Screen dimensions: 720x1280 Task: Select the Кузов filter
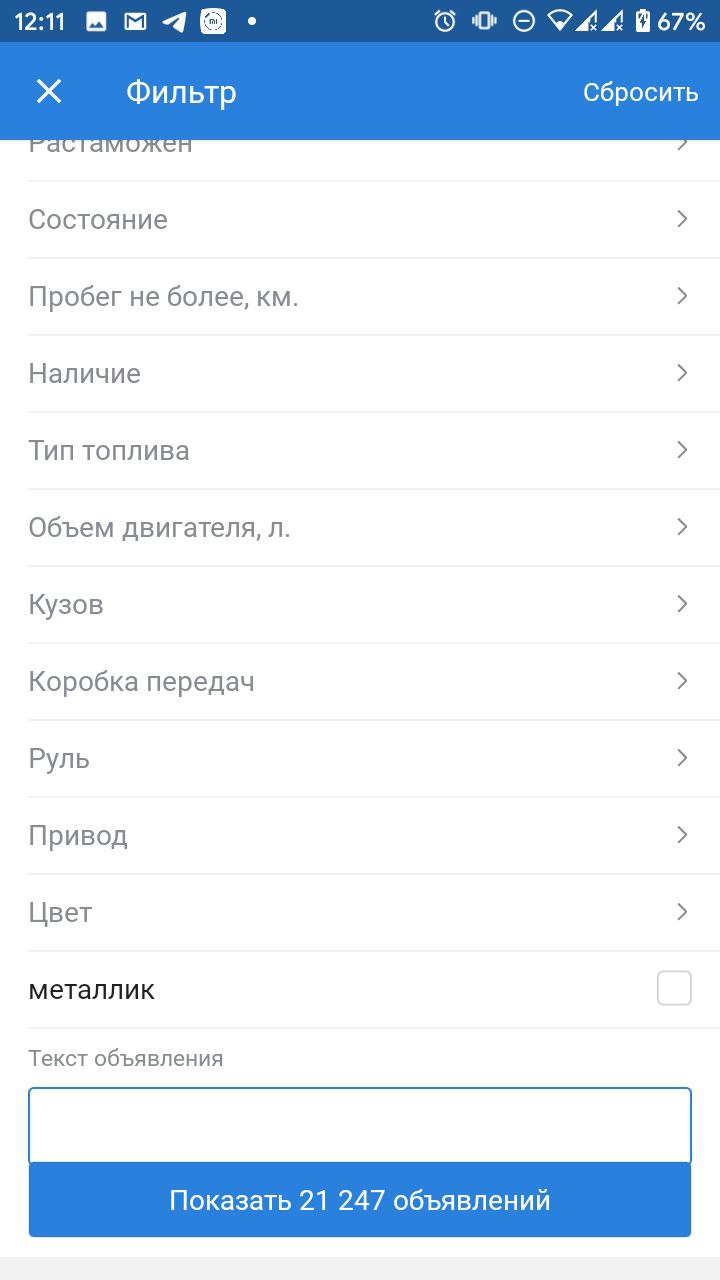[360, 605]
